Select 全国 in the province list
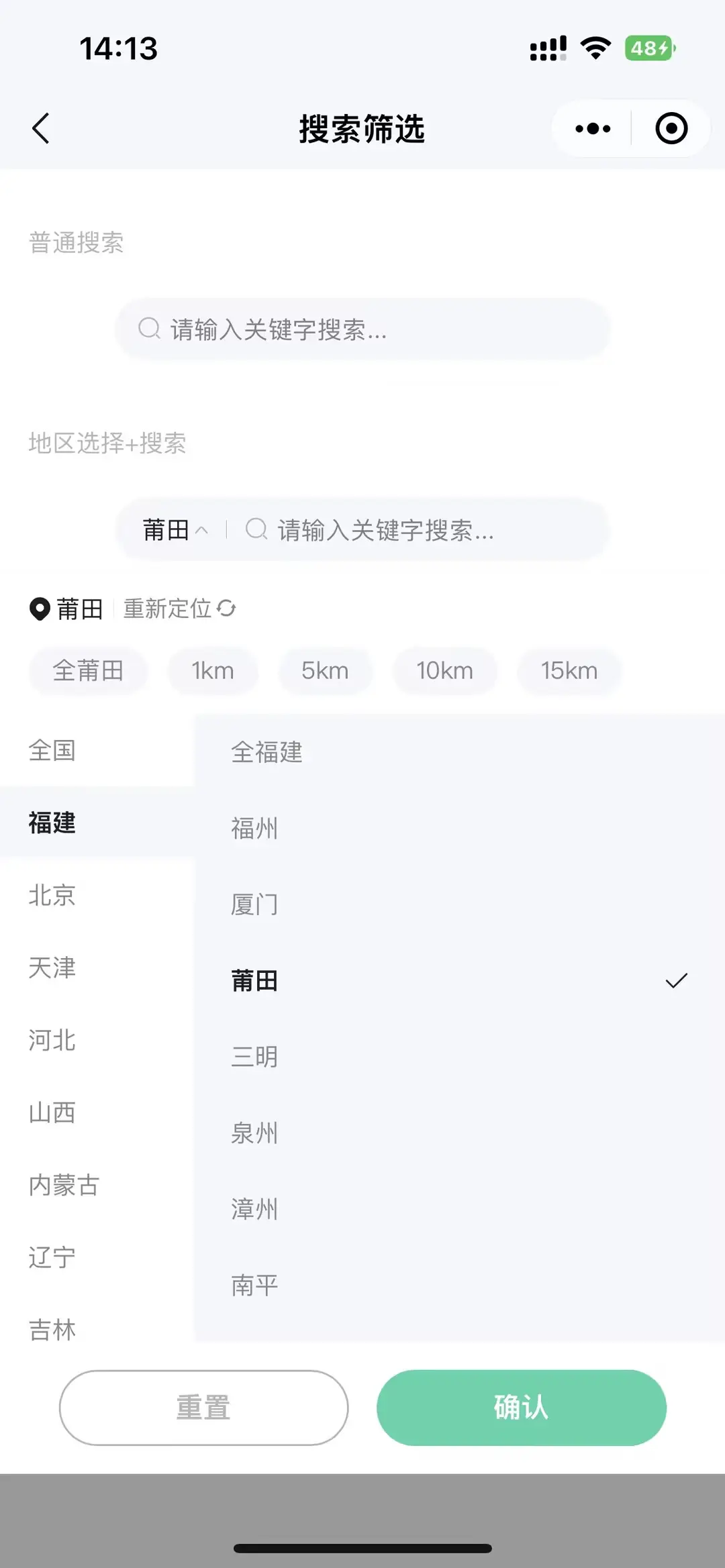725x1568 pixels. click(52, 750)
